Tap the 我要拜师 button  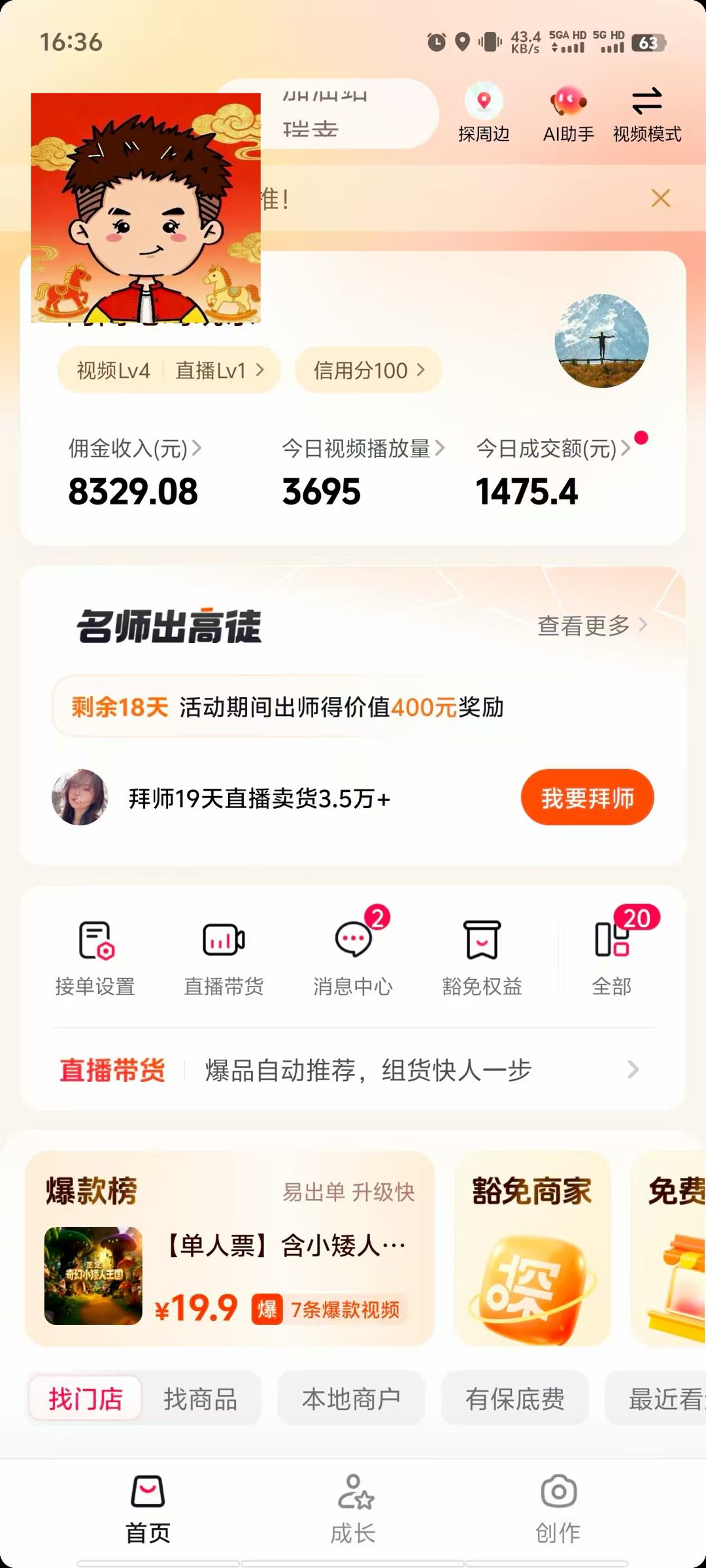click(x=587, y=797)
